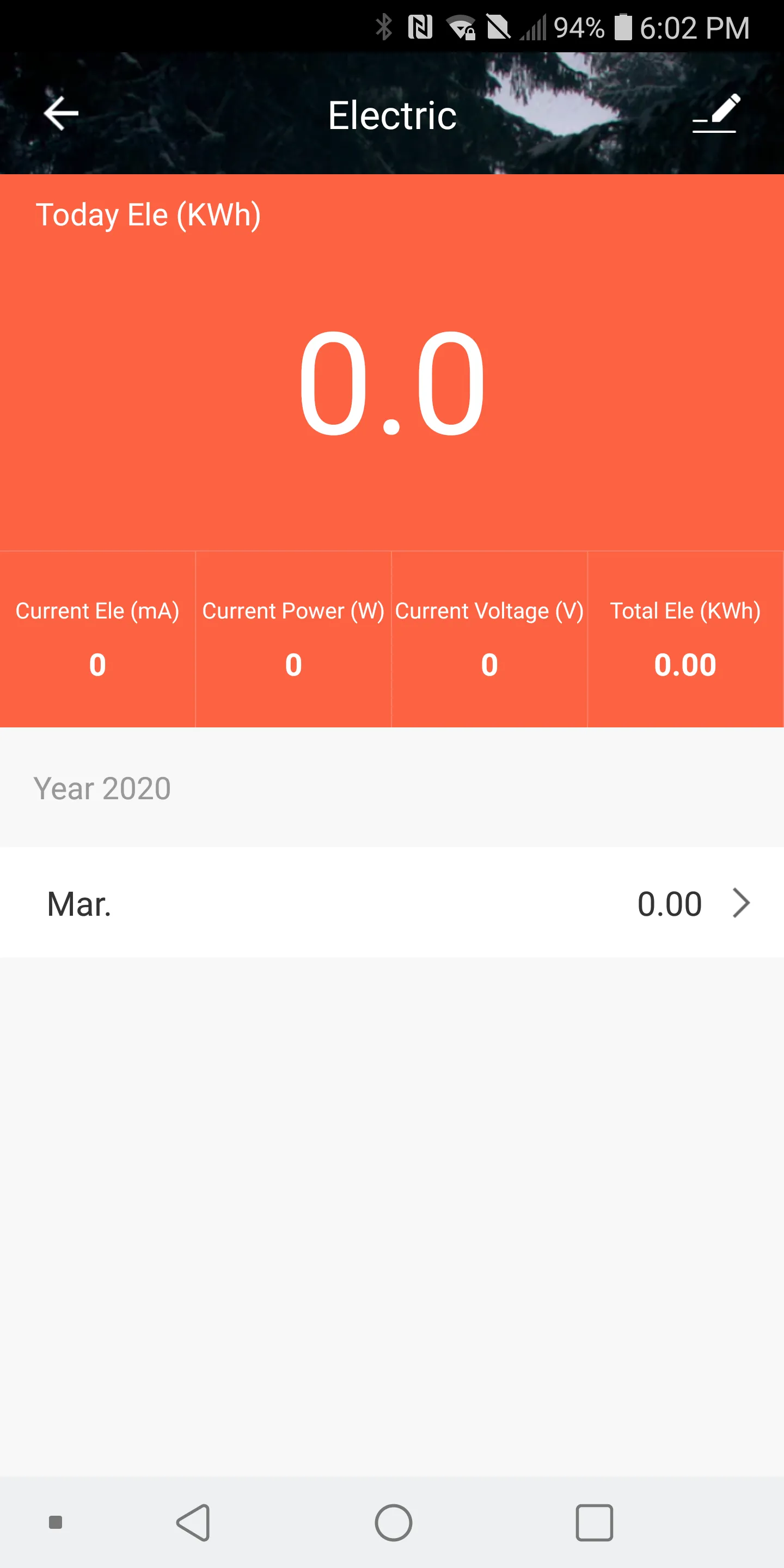This screenshot has height=1568, width=784.
Task: Expand the March usage details via the chevron
Action: 740,903
